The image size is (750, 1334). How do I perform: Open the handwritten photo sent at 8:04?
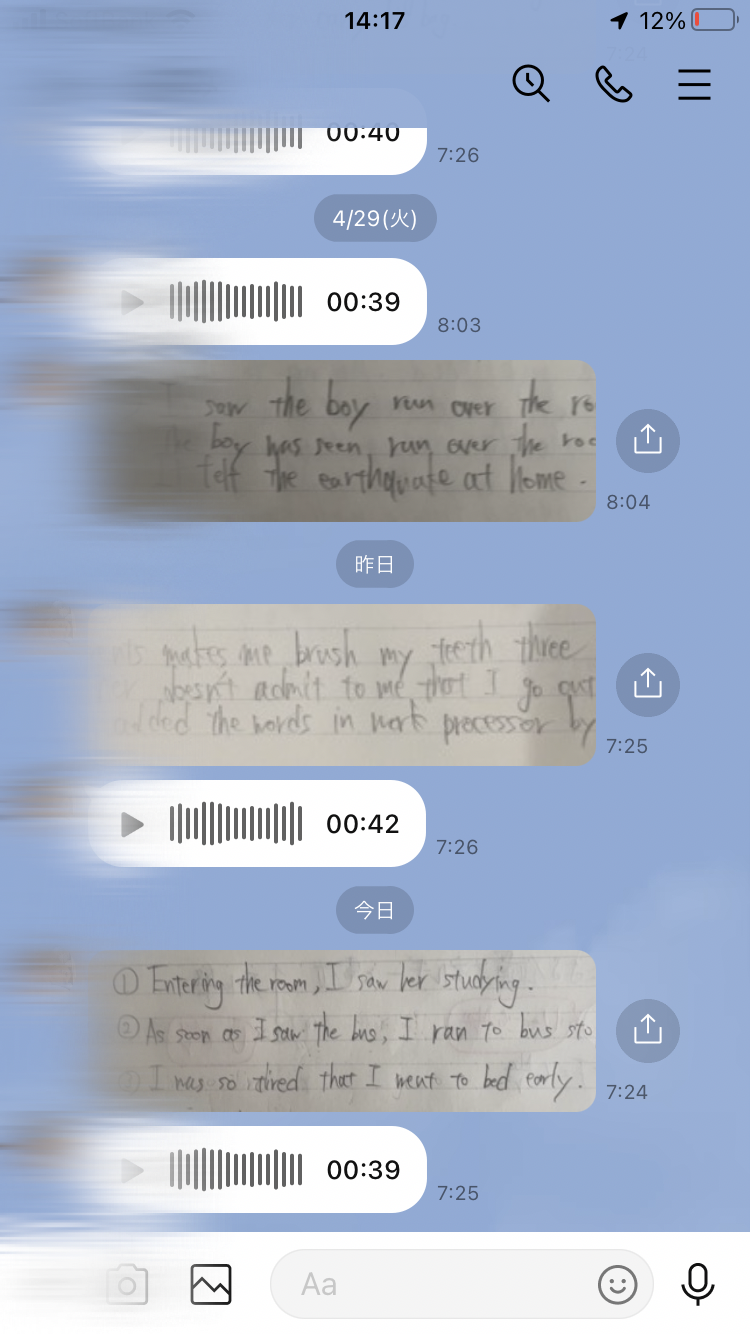tap(345, 441)
